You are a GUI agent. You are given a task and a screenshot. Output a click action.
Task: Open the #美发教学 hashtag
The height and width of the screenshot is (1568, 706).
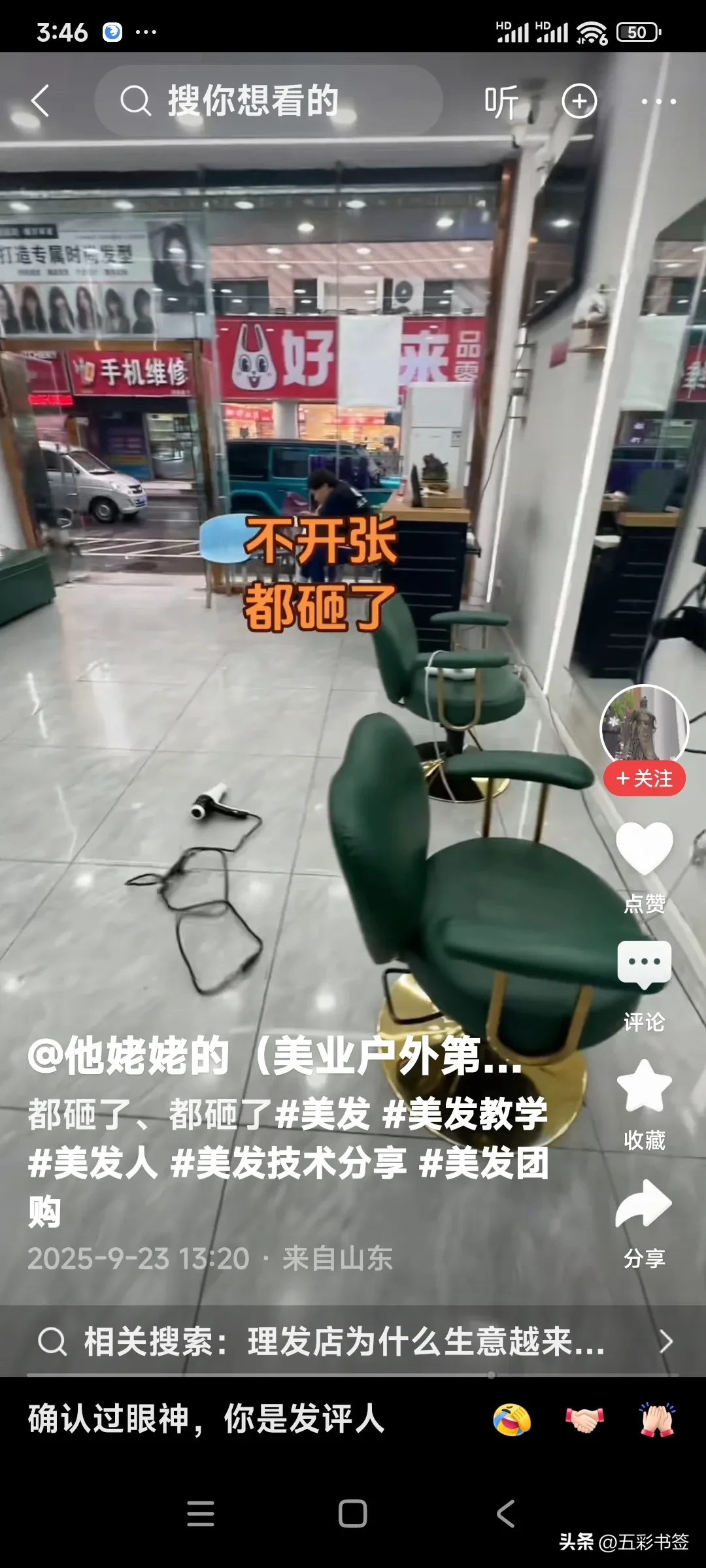point(465,1114)
